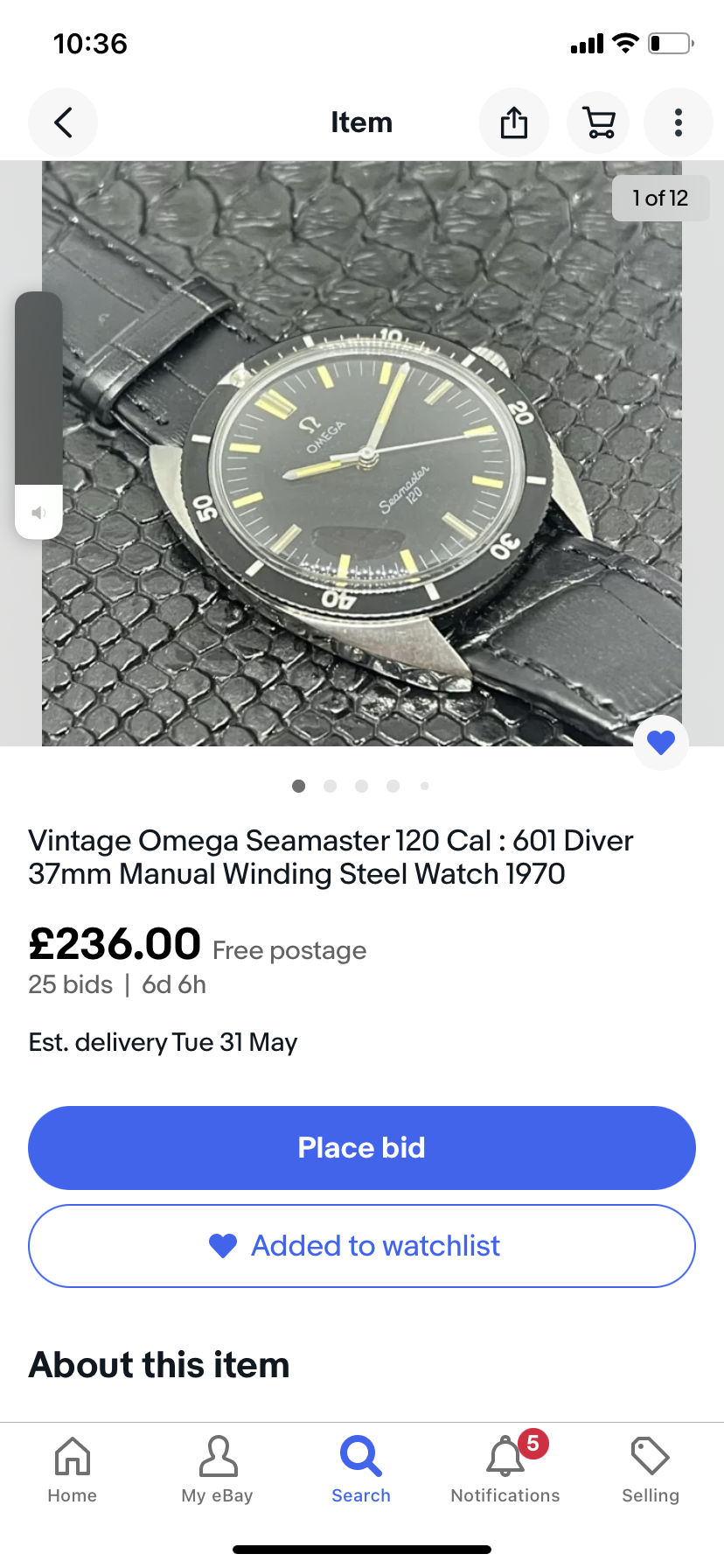Share this Omega watch listing
This screenshot has width=724, height=1568.
coord(514,122)
